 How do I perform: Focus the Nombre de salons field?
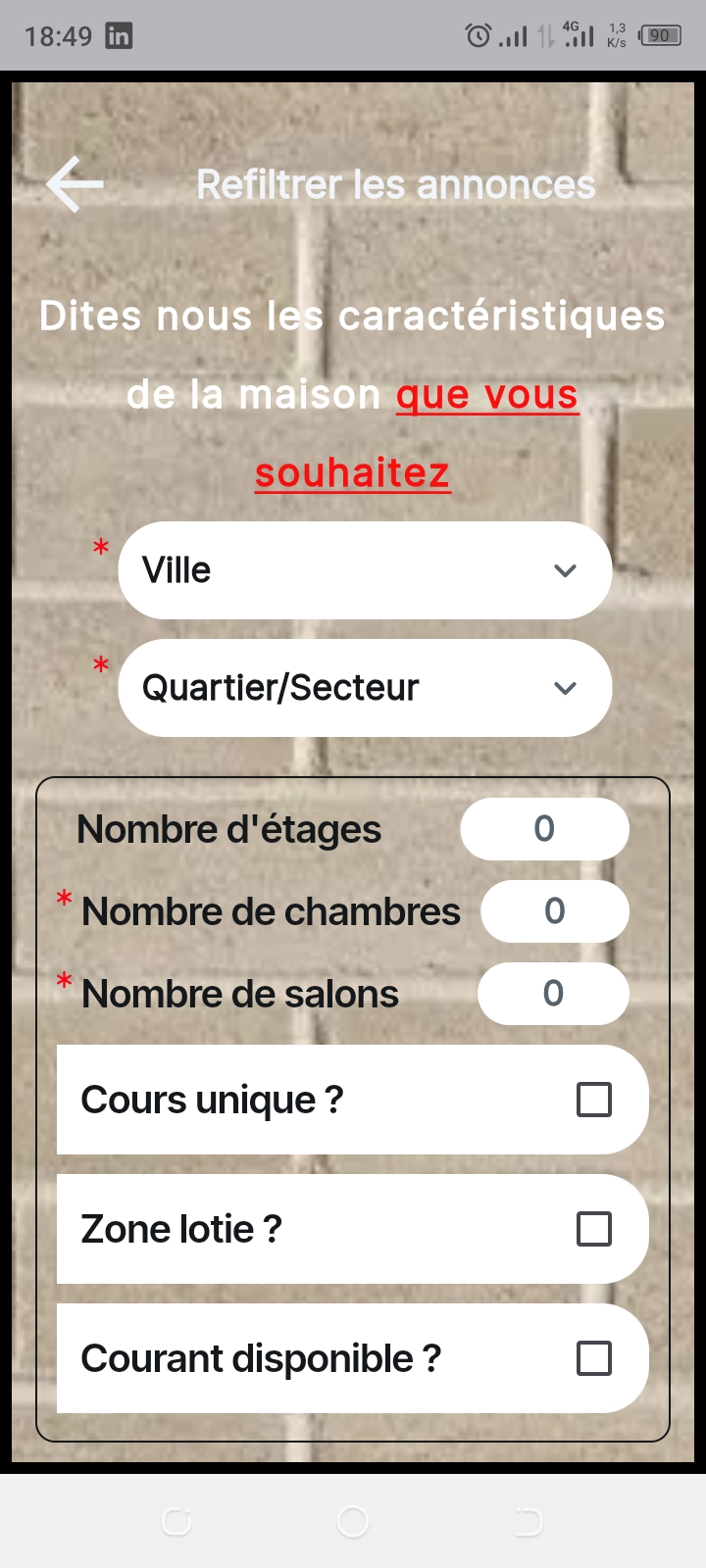(552, 994)
